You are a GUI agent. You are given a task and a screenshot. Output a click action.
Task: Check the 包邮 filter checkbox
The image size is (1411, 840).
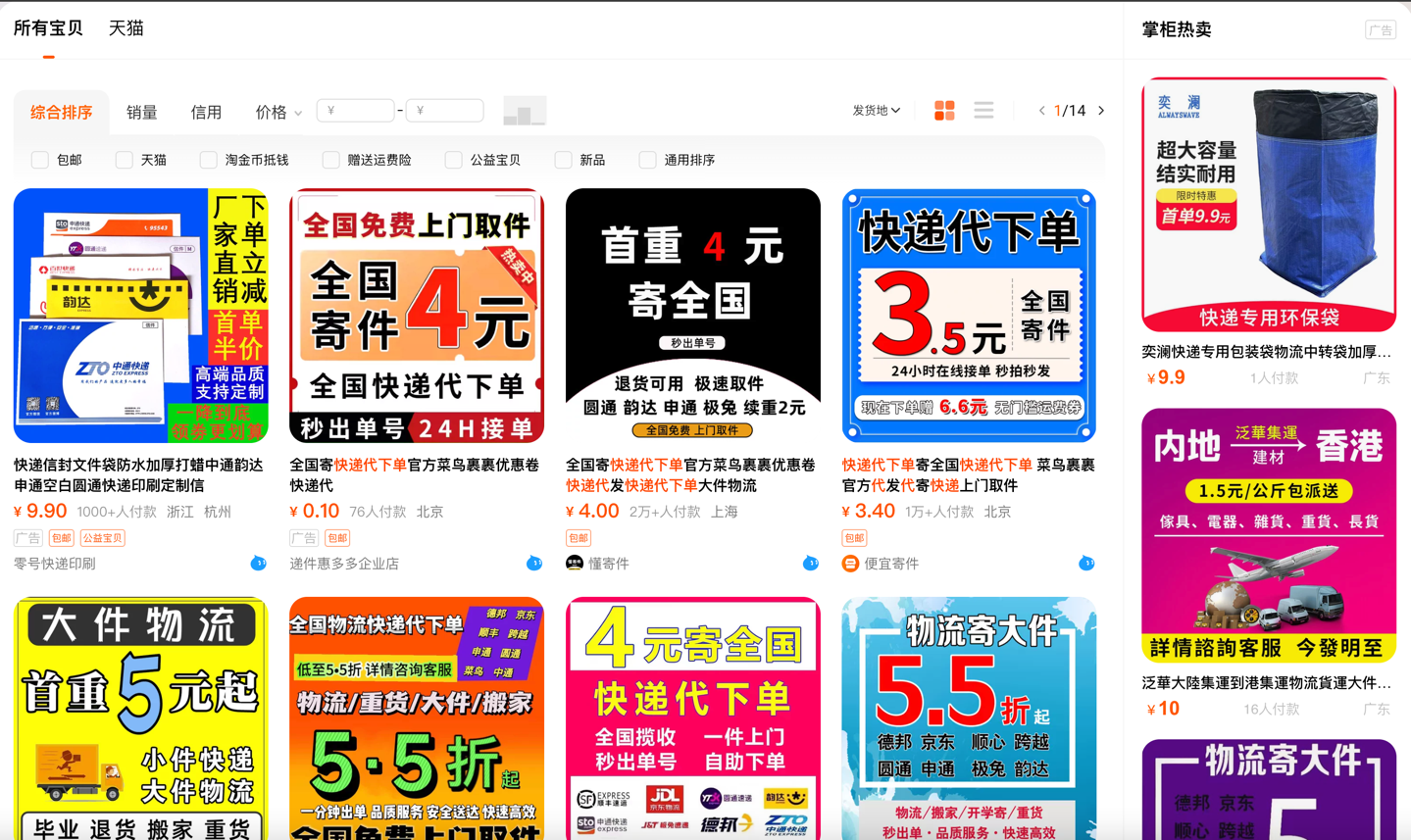(40, 160)
